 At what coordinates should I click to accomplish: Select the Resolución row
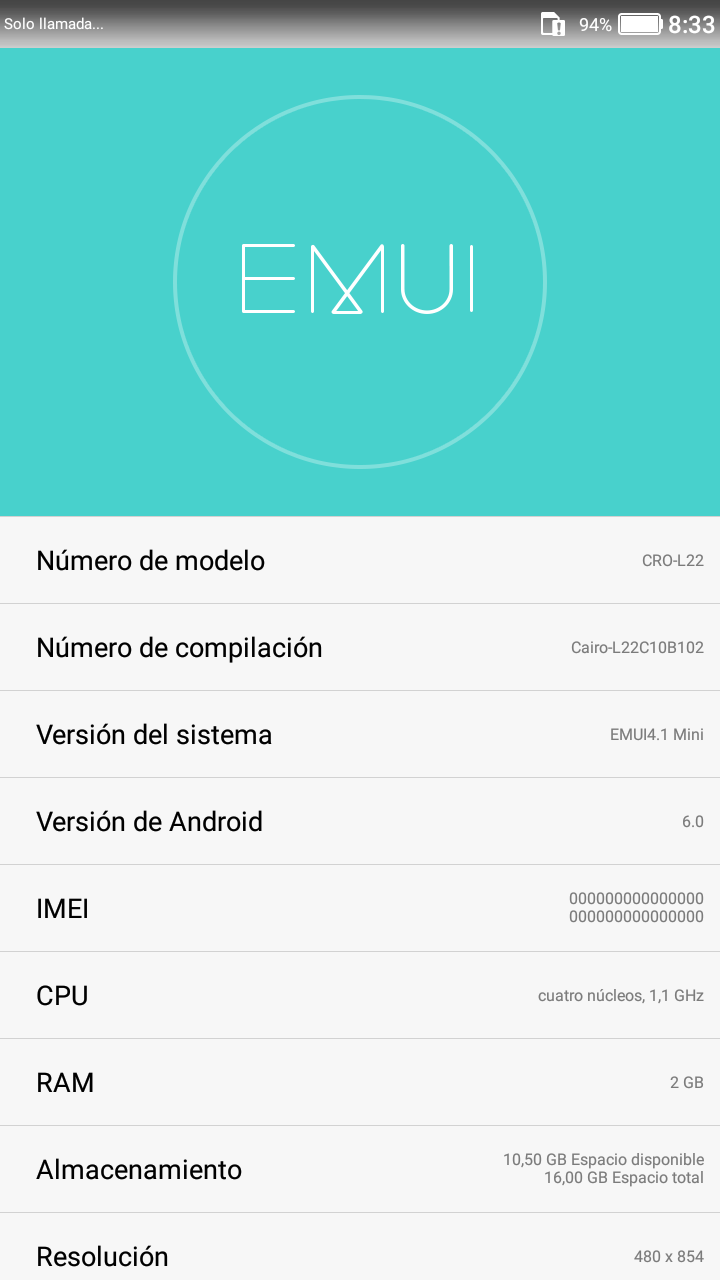pos(360,1247)
